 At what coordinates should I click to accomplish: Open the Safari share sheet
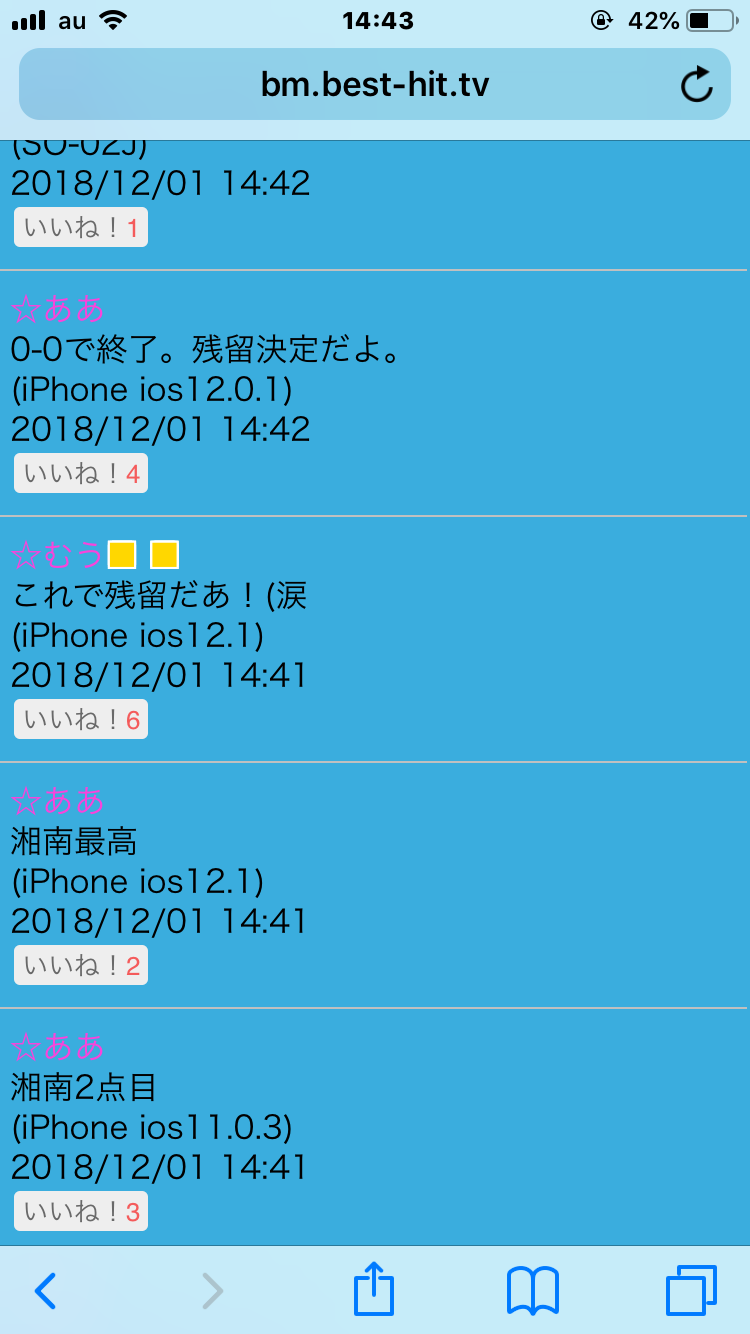pos(374,1288)
